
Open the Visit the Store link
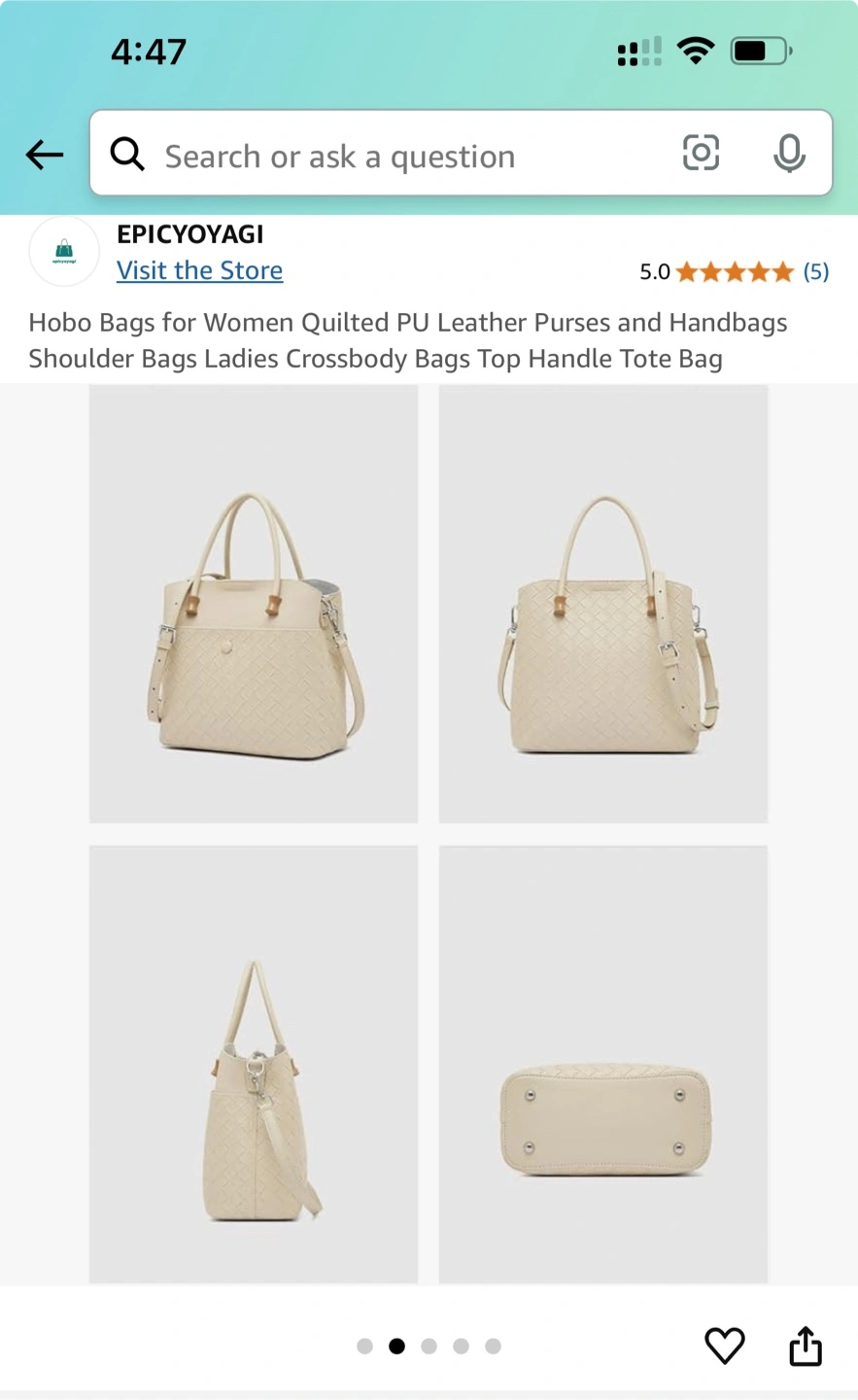coord(199,270)
